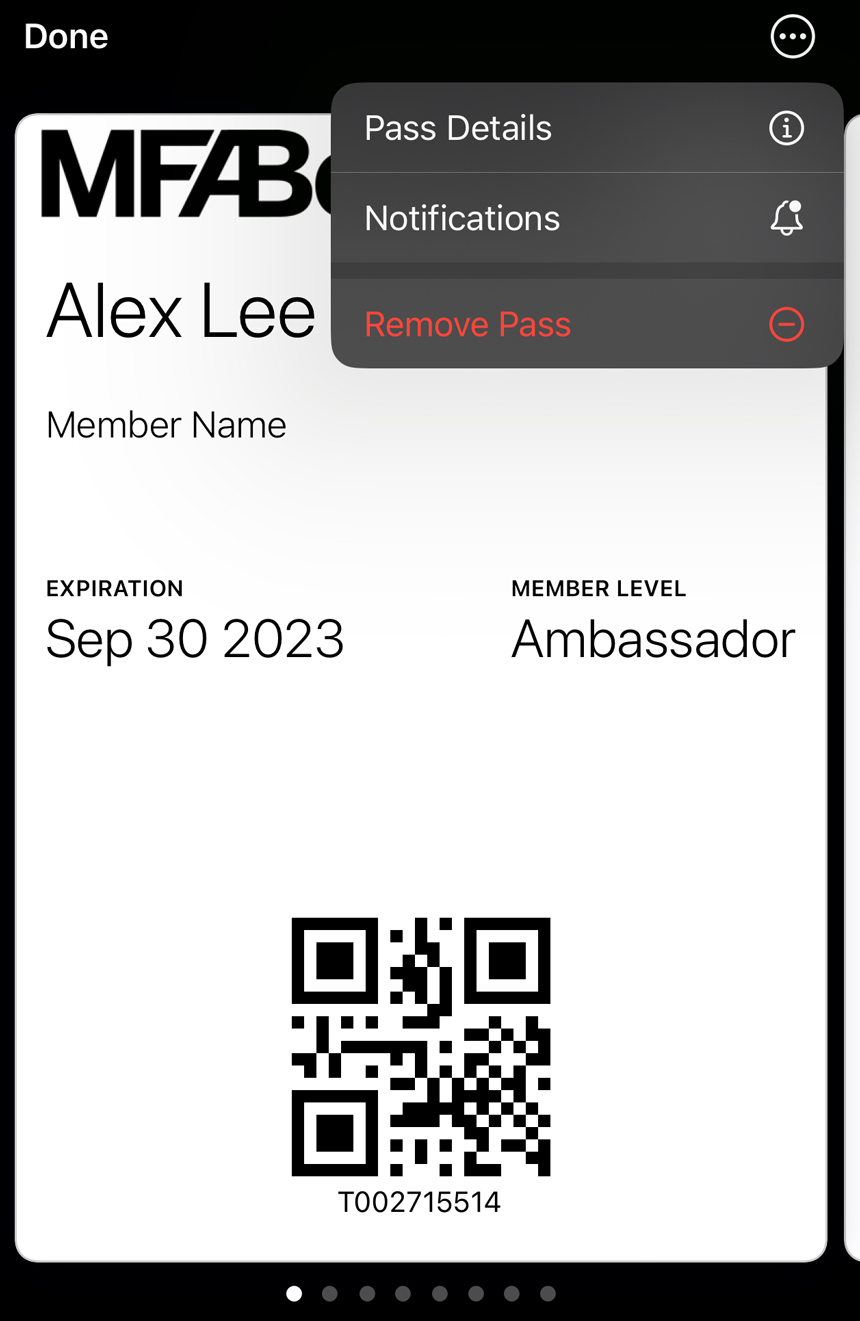Click the Member Level value Ambassador
The height and width of the screenshot is (1321, 860).
653,639
